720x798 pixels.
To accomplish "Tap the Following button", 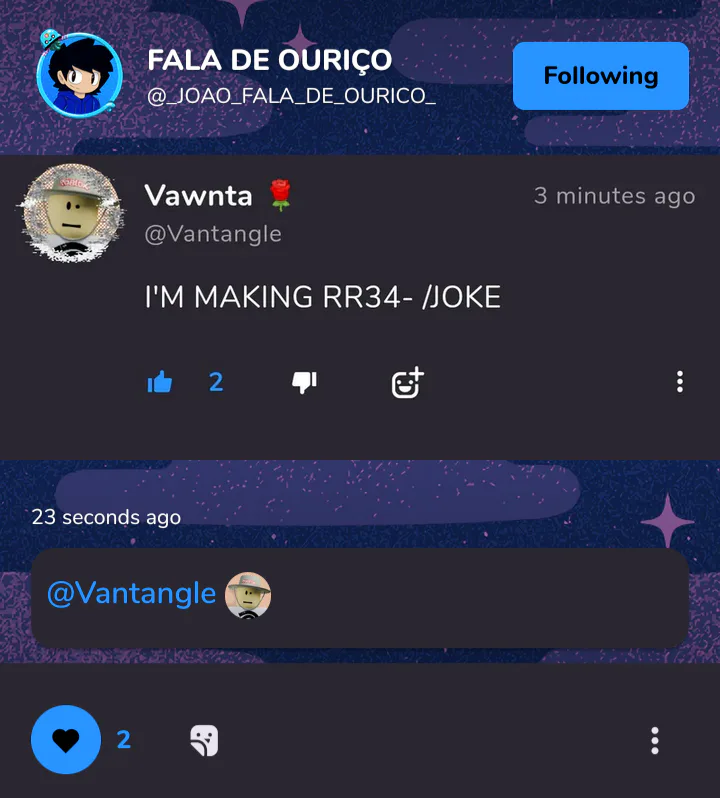I will click(x=600, y=76).
